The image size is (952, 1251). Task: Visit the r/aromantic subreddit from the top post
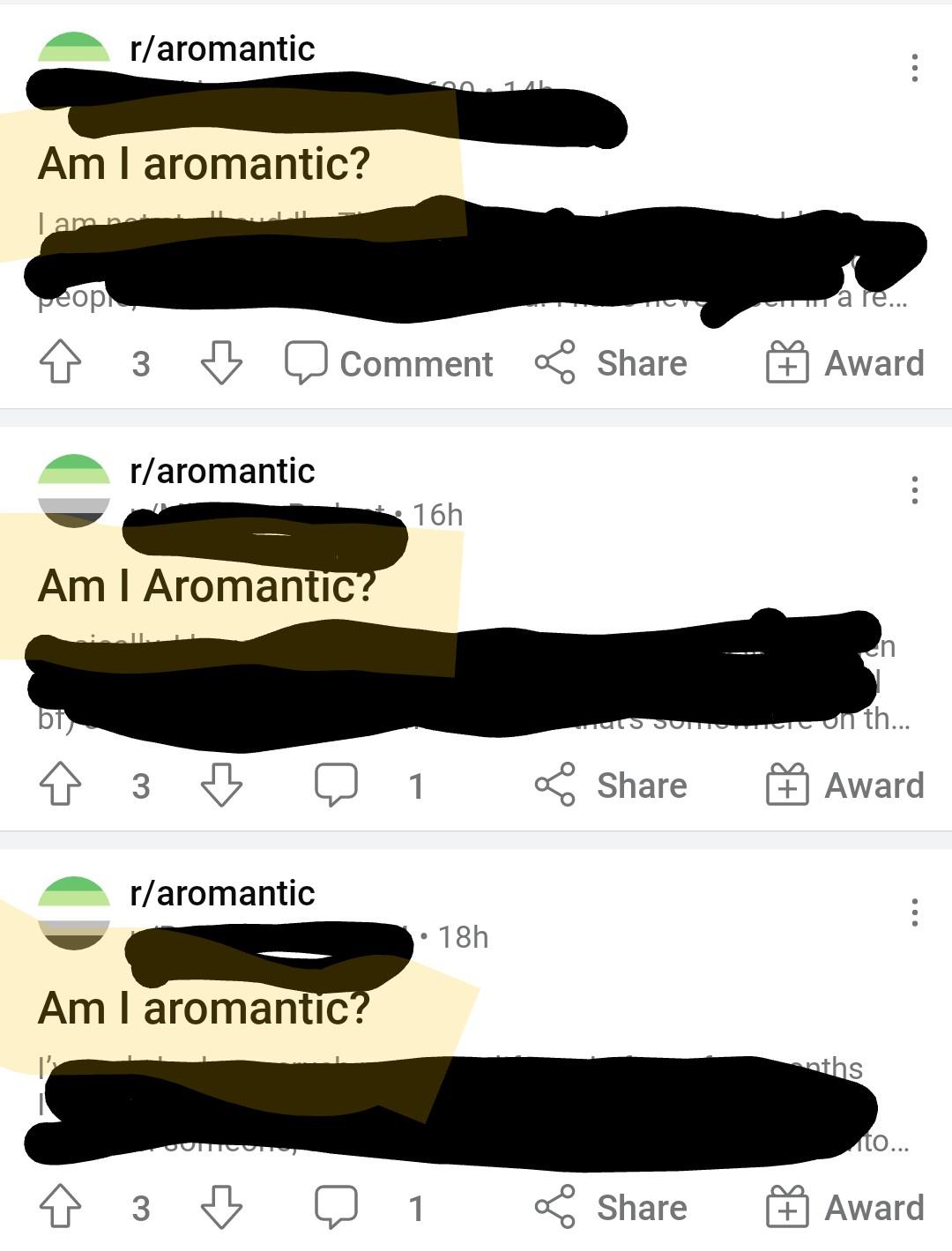point(222,50)
